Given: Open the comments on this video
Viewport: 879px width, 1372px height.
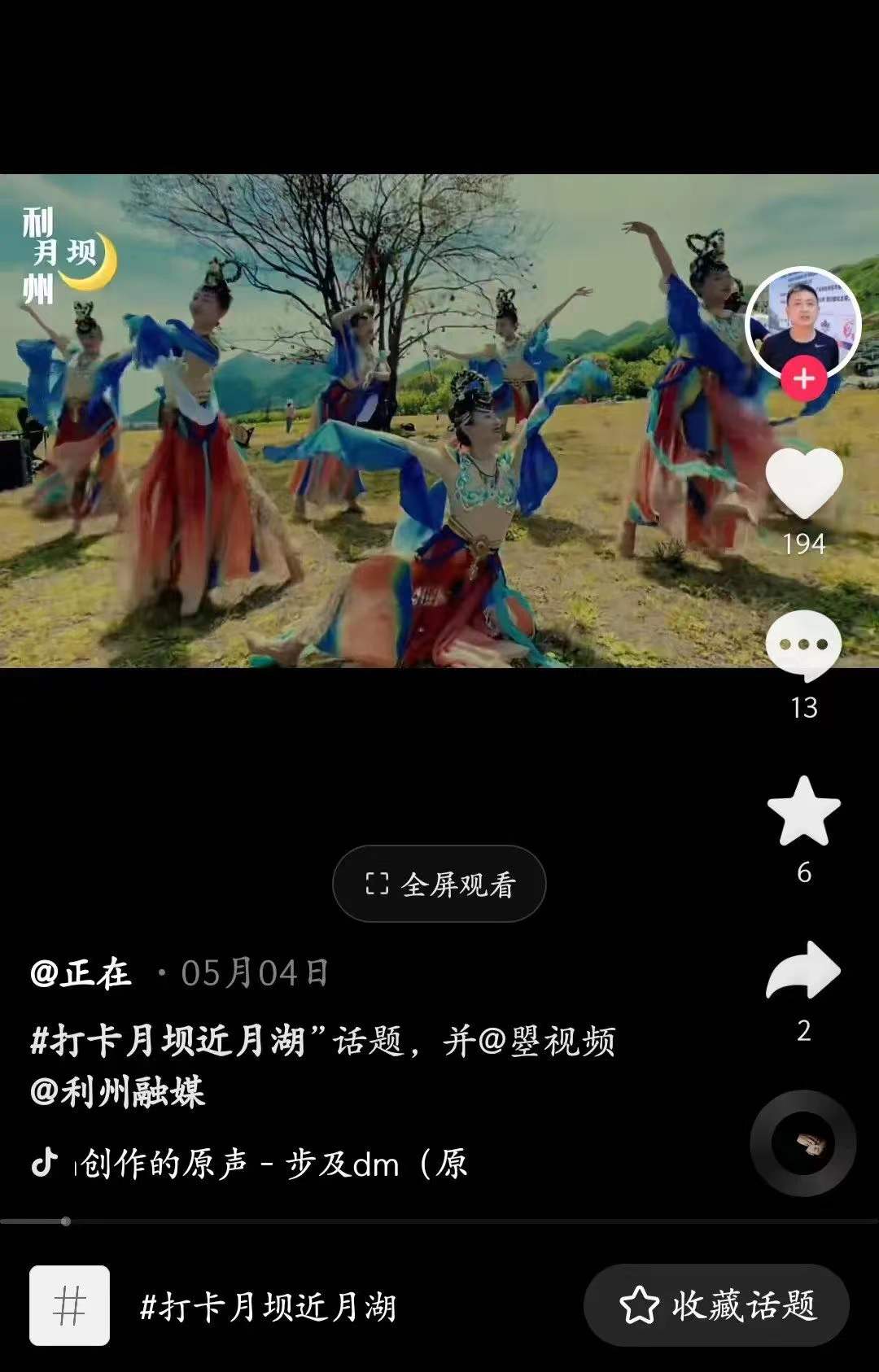Looking at the screenshot, I should pyautogui.click(x=803, y=644).
